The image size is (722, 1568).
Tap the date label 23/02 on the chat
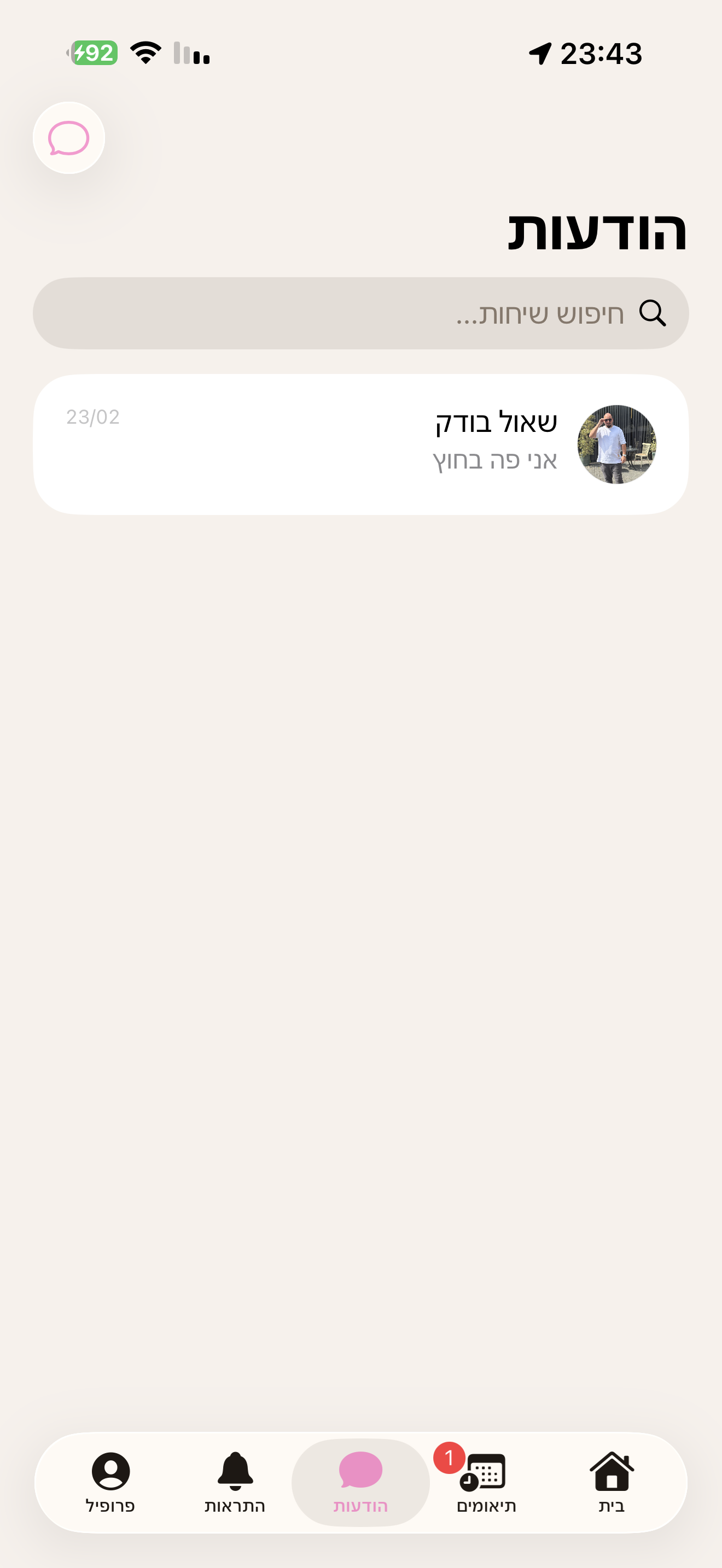92,418
